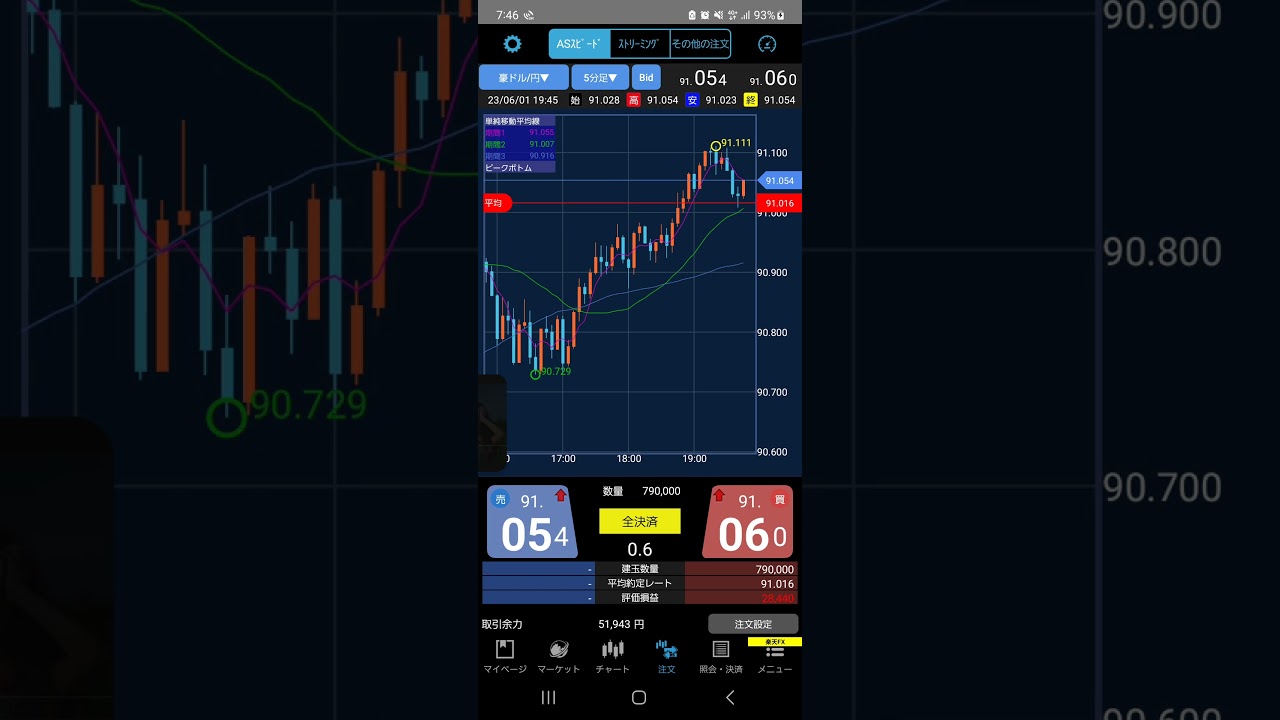Open the 豪ドル/円 currency pair dropdown
The image size is (1280, 720).
pos(523,78)
